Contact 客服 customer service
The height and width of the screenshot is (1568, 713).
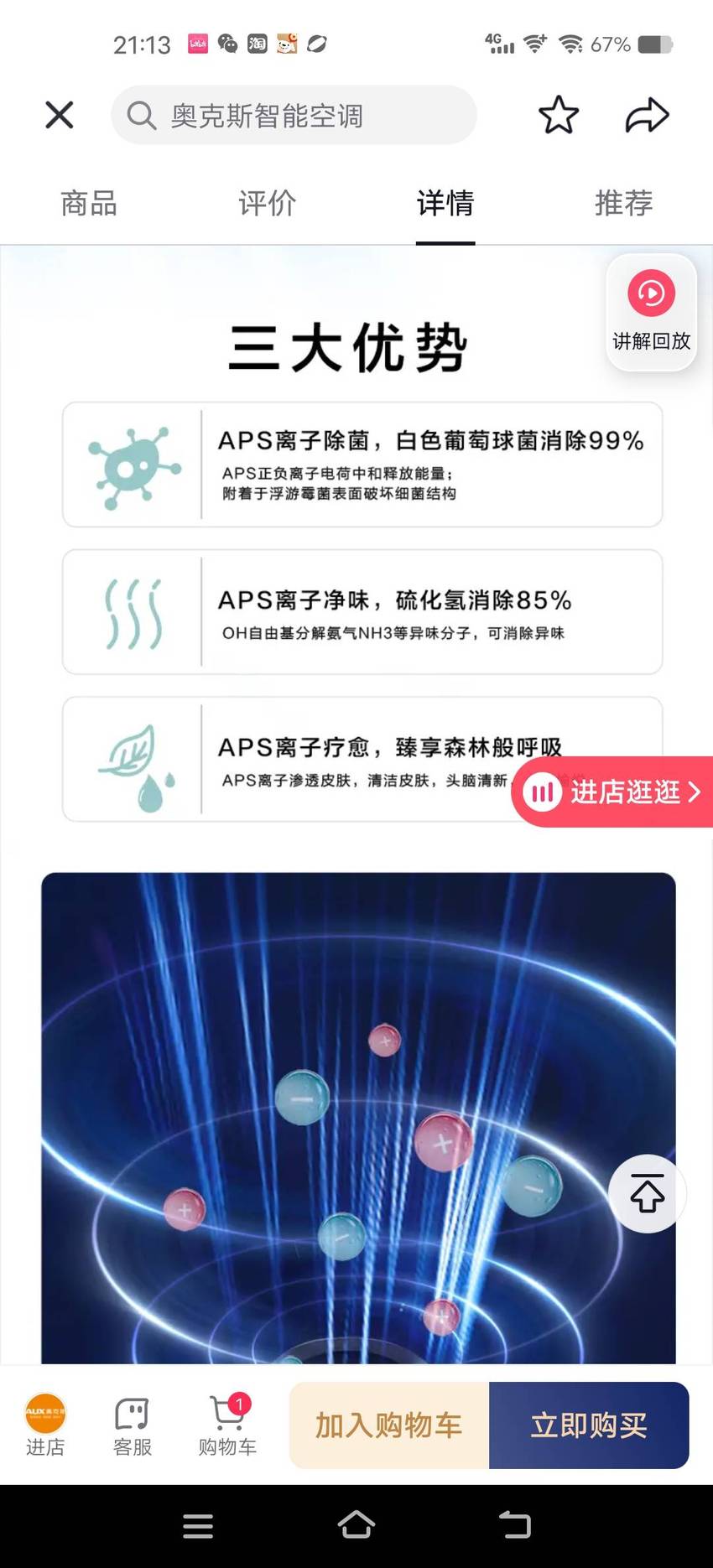click(x=133, y=1425)
